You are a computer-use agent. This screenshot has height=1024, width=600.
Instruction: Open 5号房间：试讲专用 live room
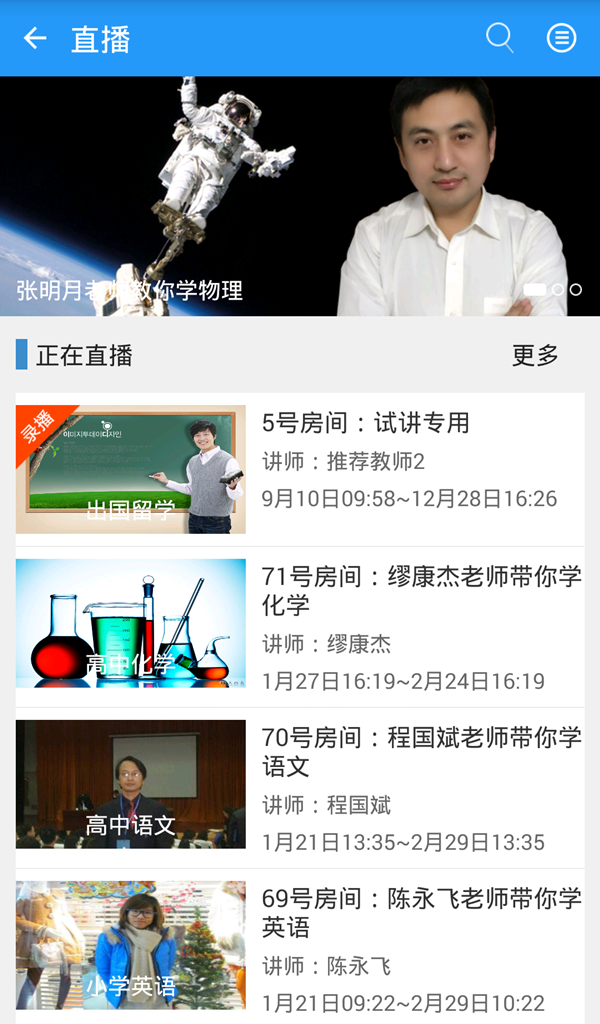(300, 469)
